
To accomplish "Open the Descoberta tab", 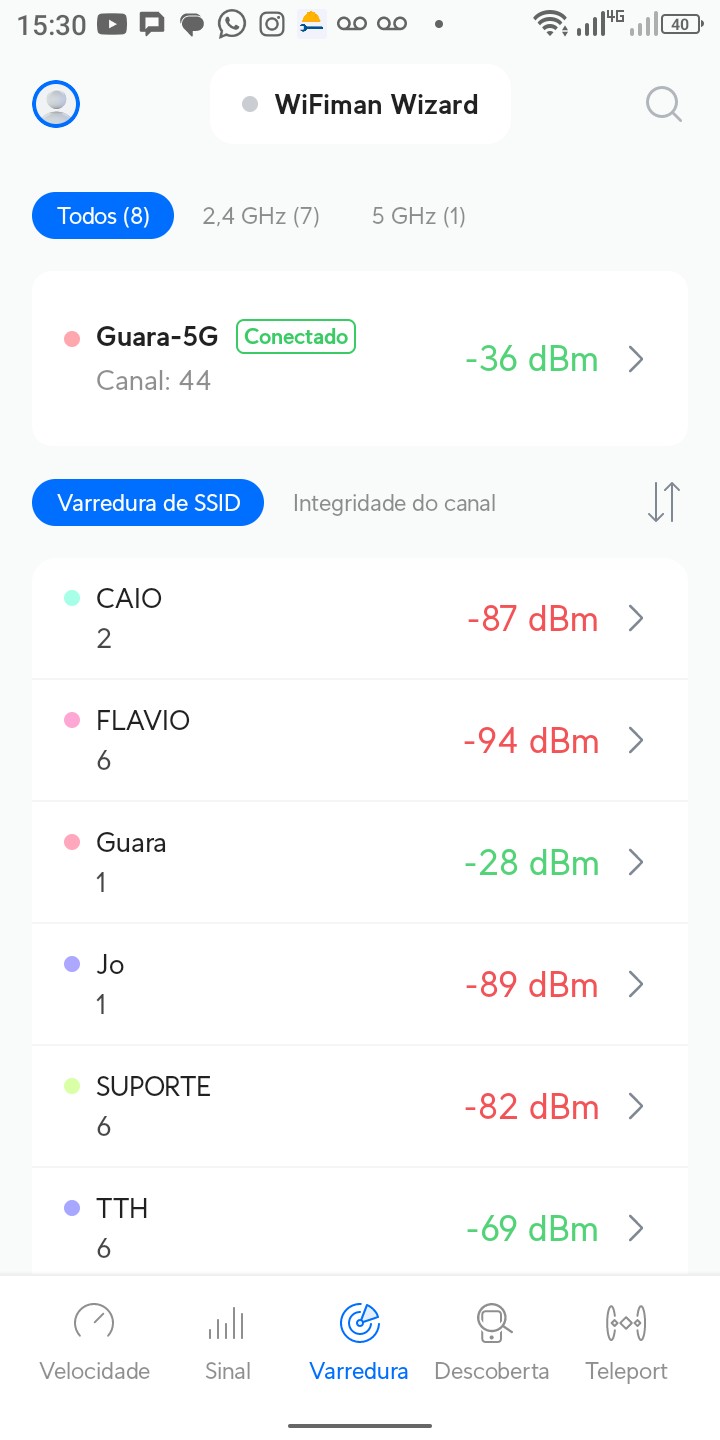I will pos(491,1342).
